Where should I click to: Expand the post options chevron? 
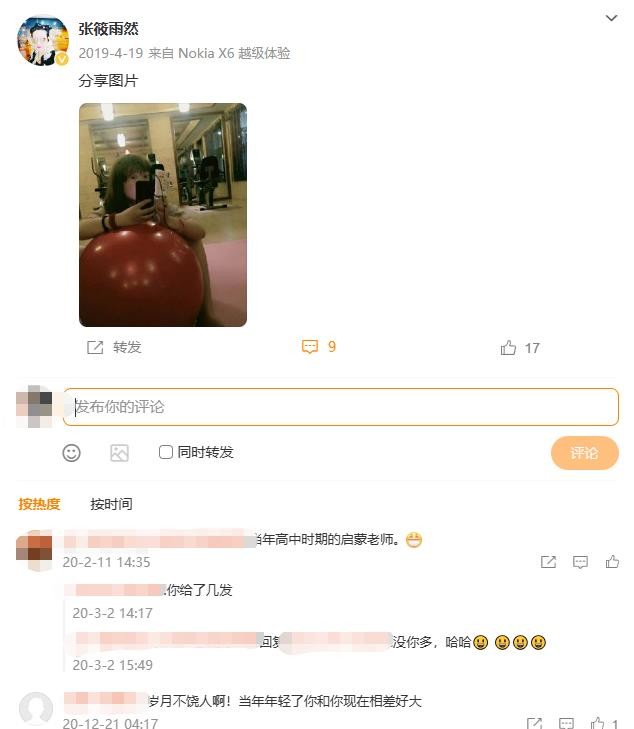click(x=612, y=18)
